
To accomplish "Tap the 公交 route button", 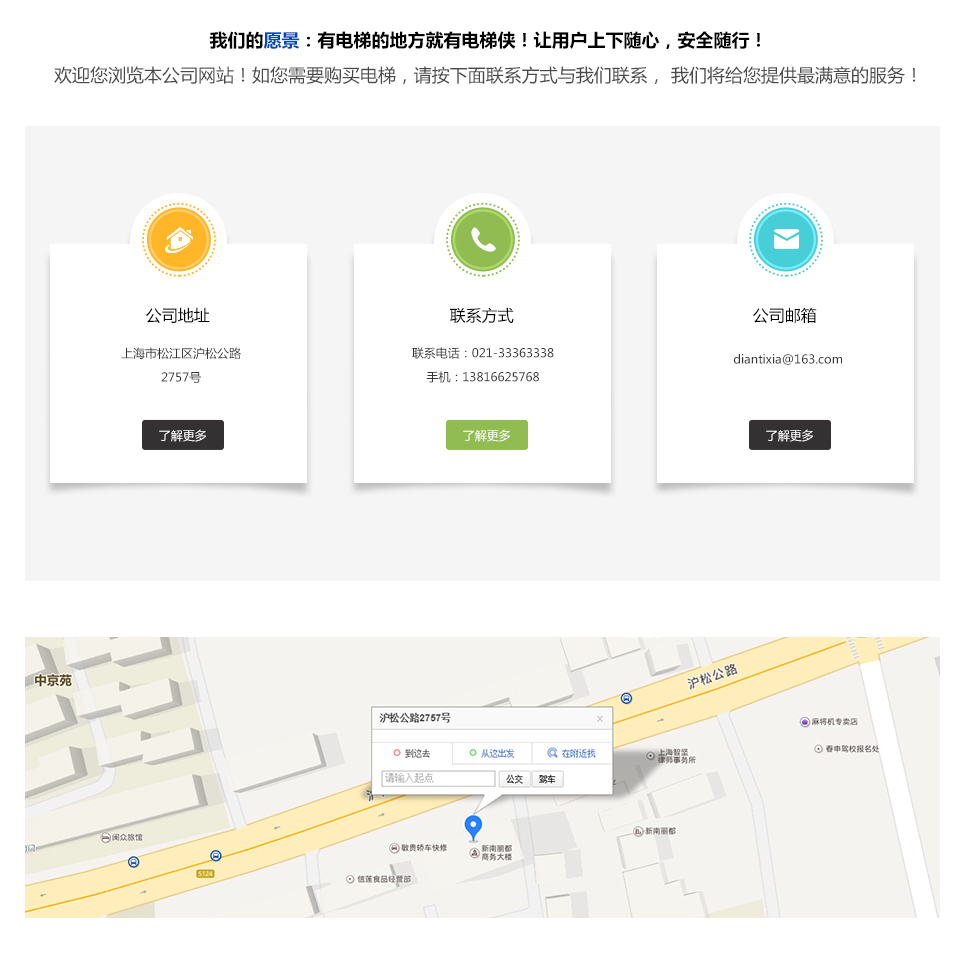I will coord(514,779).
